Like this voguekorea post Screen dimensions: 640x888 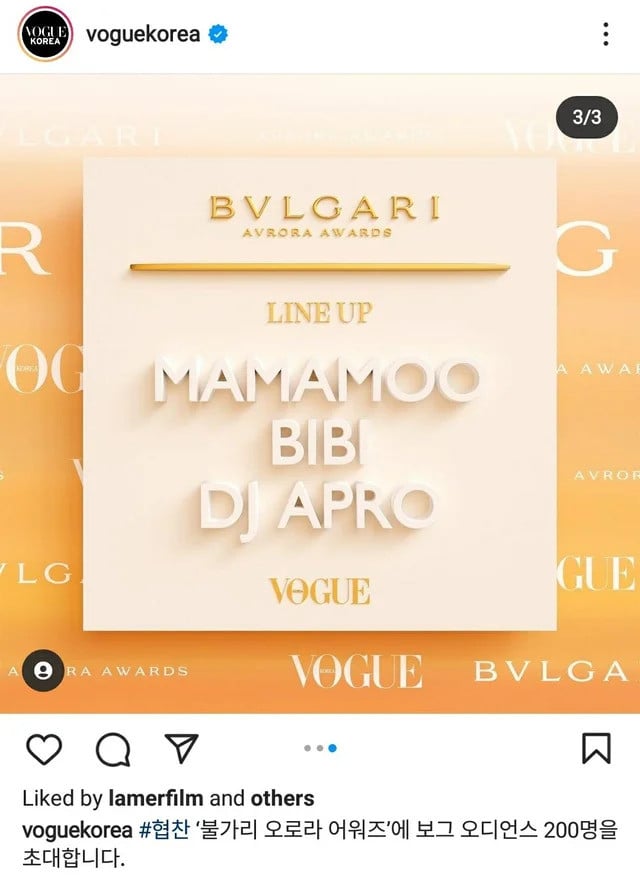[x=43, y=748]
